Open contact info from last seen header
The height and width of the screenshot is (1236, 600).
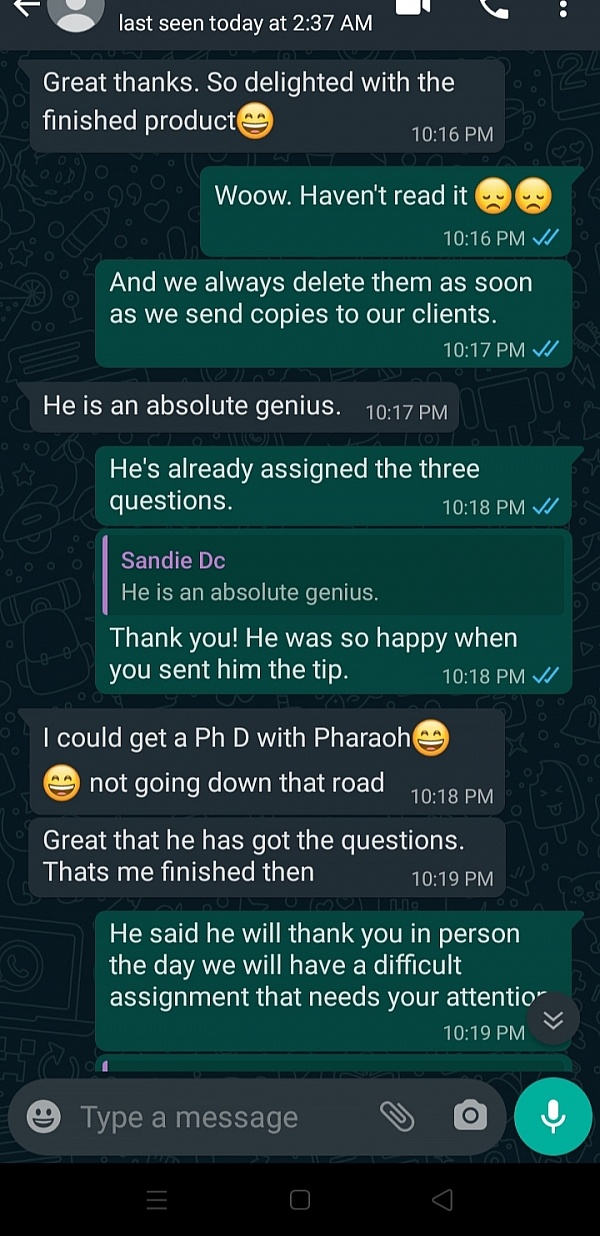pyautogui.click(x=245, y=22)
